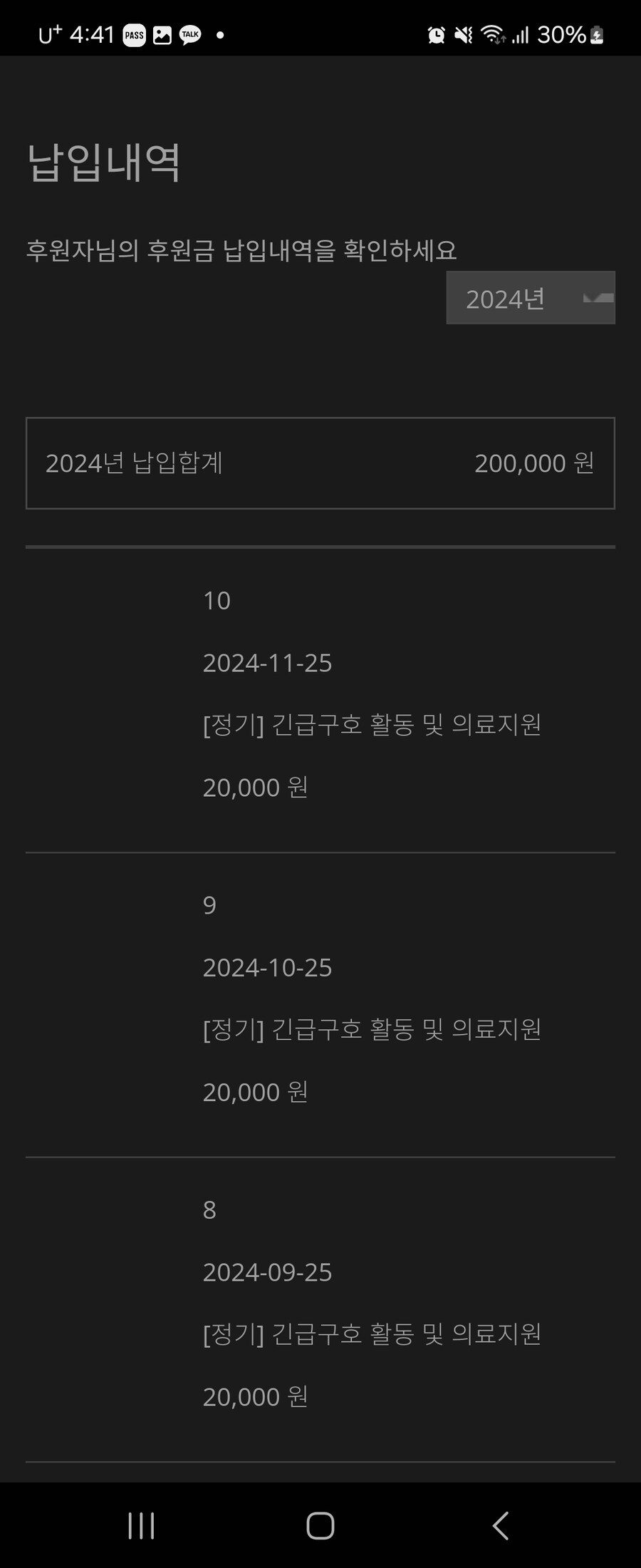The image size is (641, 1568).
Task: Tap the 2024년 납입합계 summary box
Action: pos(320,463)
